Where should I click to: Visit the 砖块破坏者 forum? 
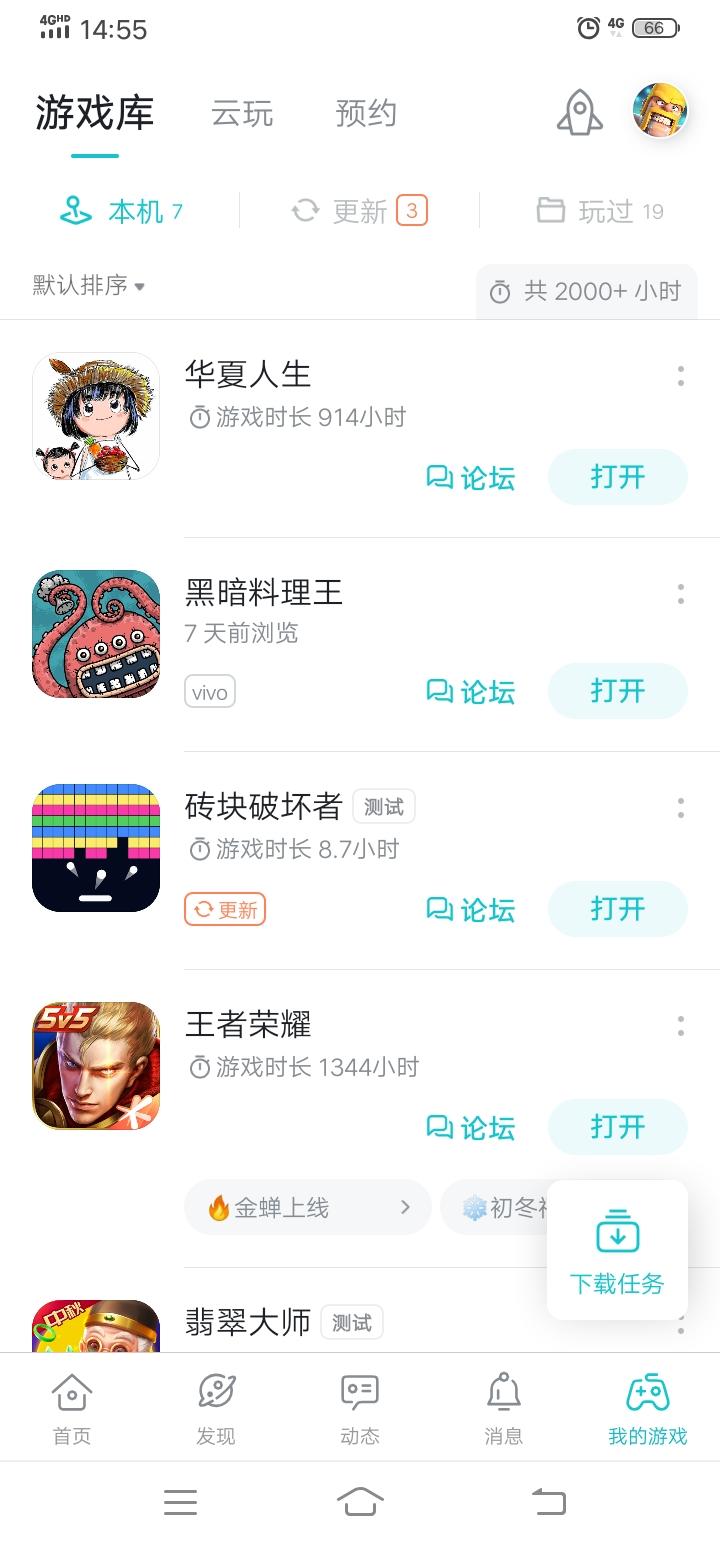click(x=471, y=910)
